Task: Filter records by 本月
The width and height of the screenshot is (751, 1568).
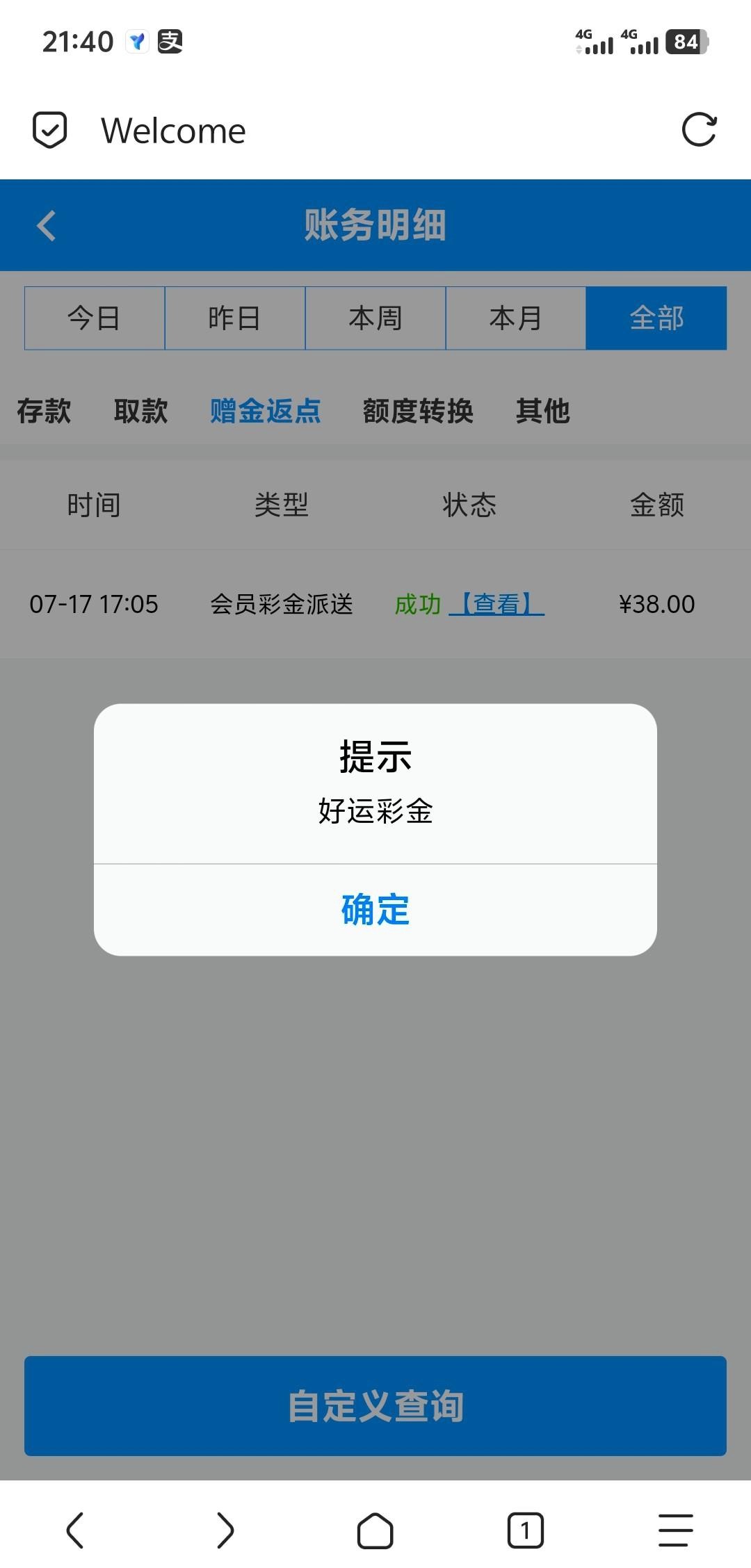Action: 516,318
